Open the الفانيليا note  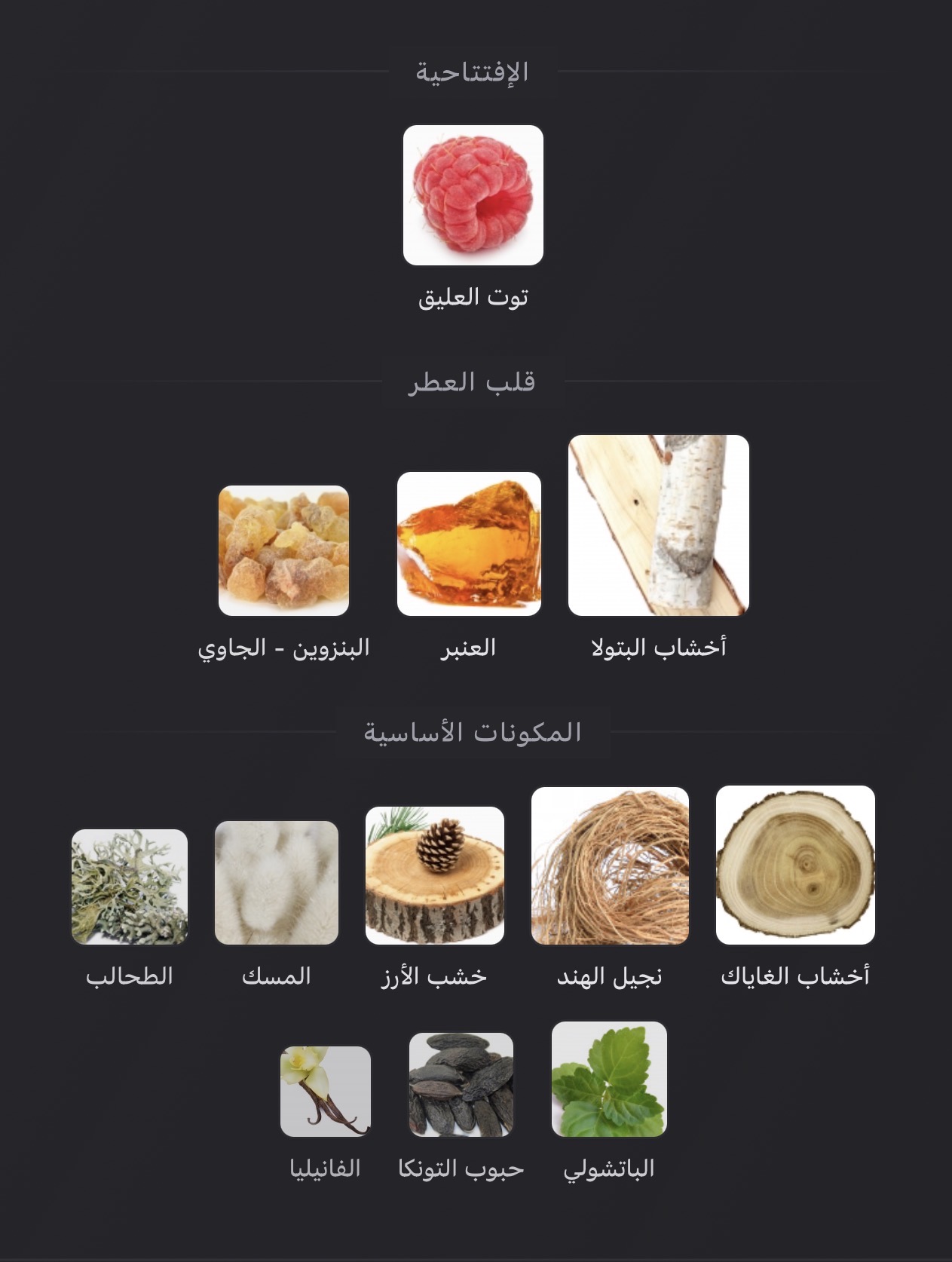(x=326, y=1091)
